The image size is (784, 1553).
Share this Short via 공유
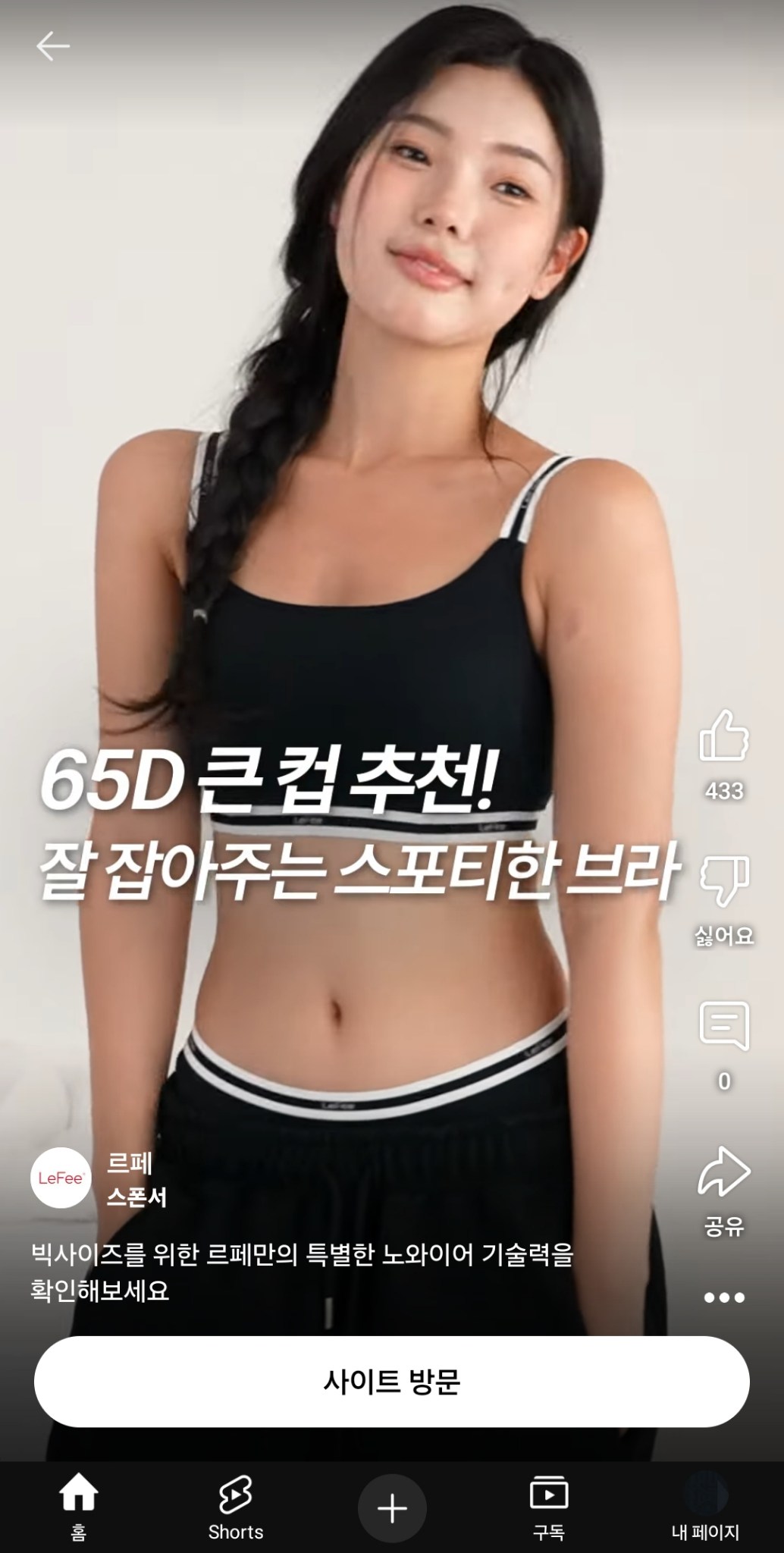pyautogui.click(x=723, y=1172)
